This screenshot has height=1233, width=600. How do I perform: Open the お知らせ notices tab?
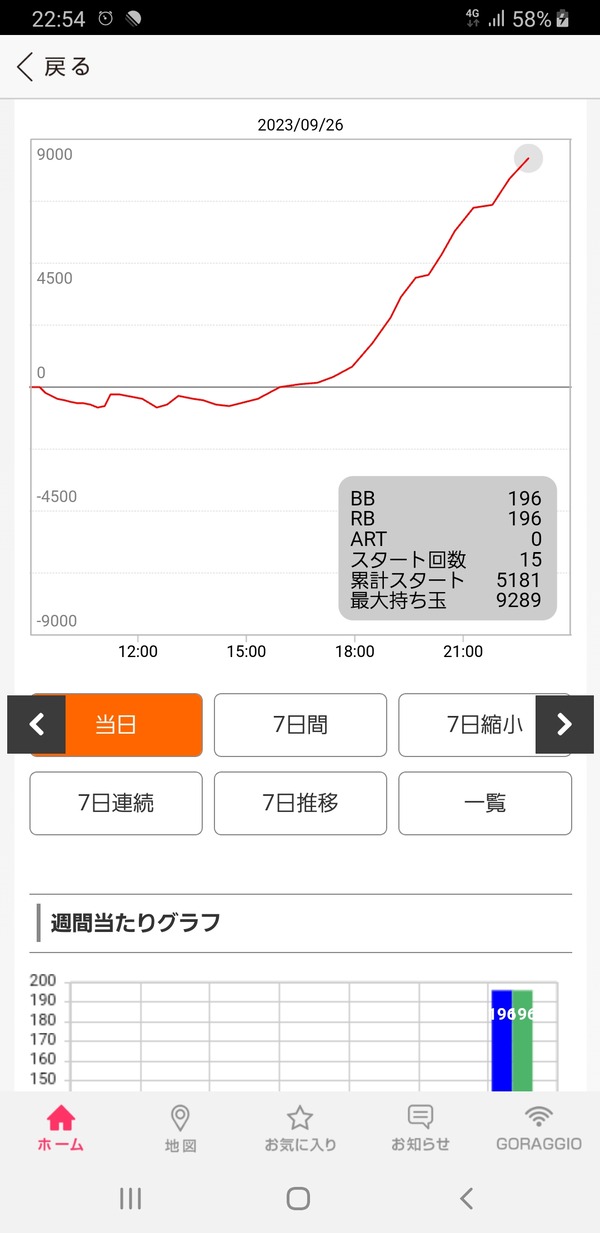(420, 1128)
